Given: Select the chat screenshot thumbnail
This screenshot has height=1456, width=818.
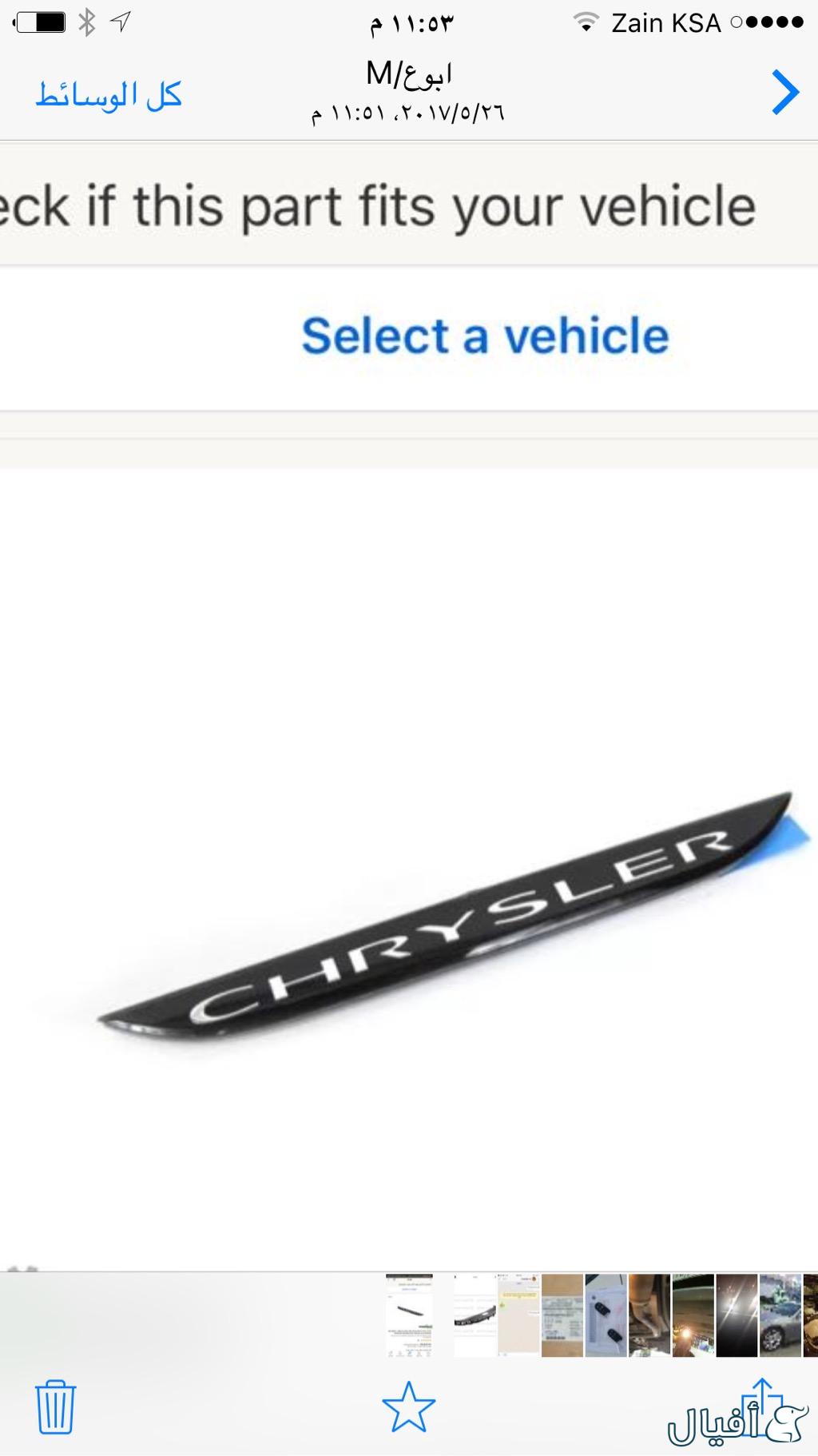Looking at the screenshot, I should click(x=518, y=1315).
